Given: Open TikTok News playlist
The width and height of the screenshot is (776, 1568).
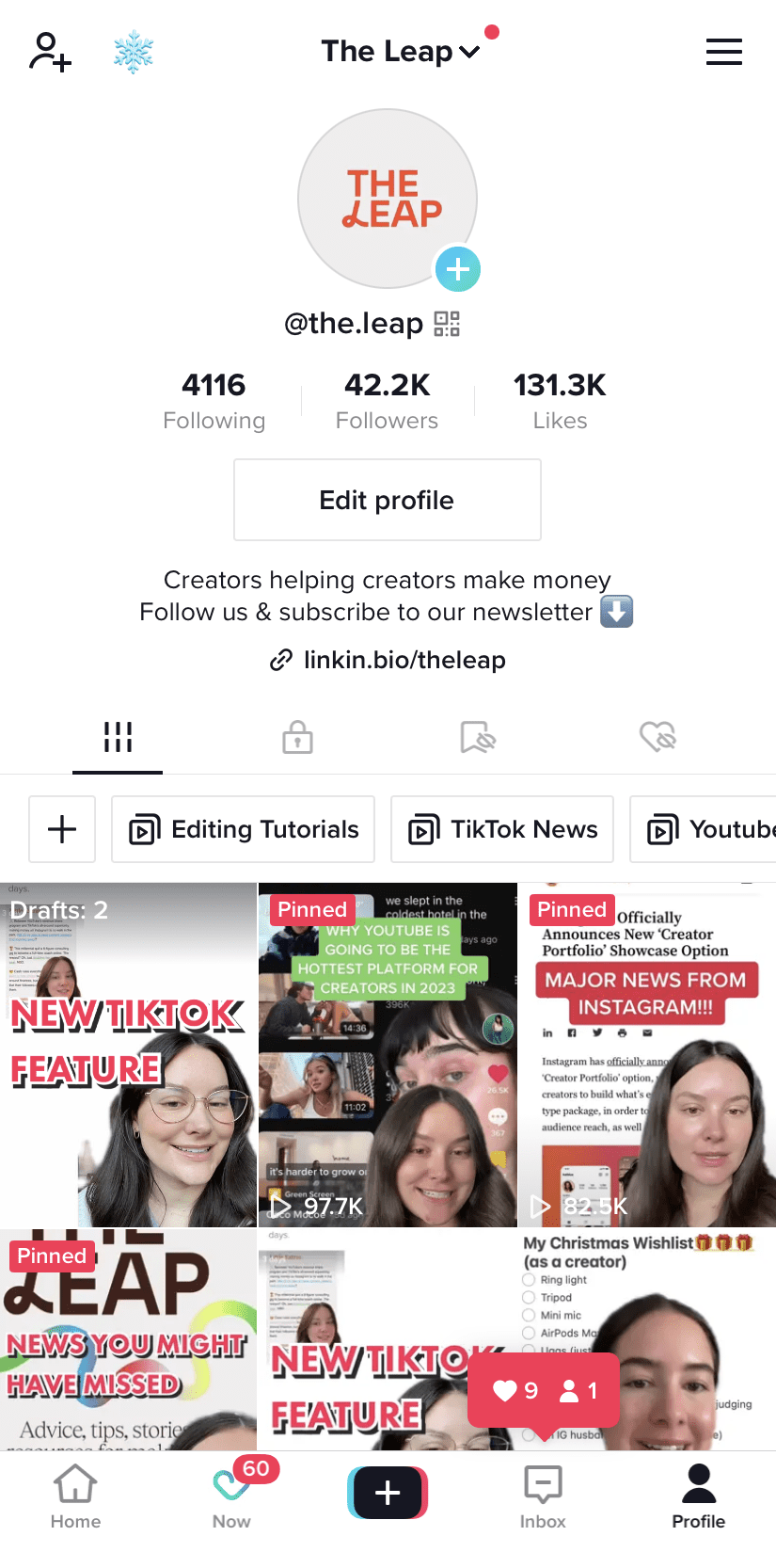Looking at the screenshot, I should 502,829.
